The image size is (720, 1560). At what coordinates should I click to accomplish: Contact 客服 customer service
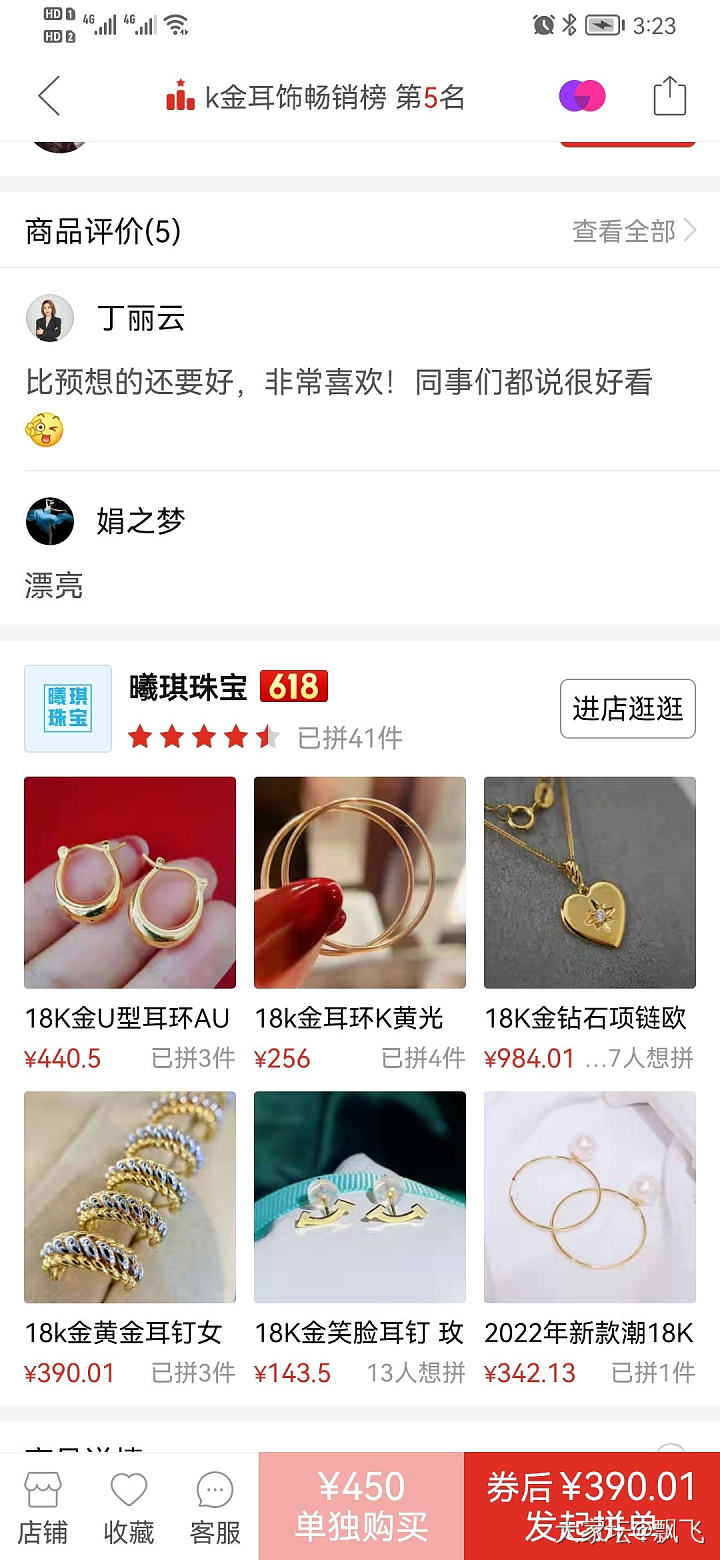215,1507
